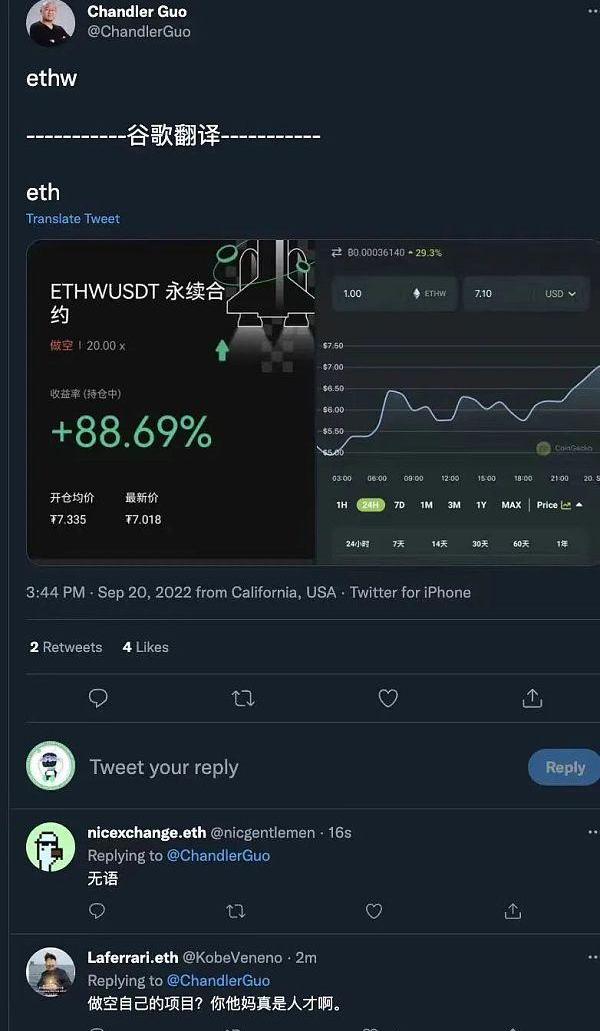
Task: Tap the Reply button
Action: click(565, 767)
